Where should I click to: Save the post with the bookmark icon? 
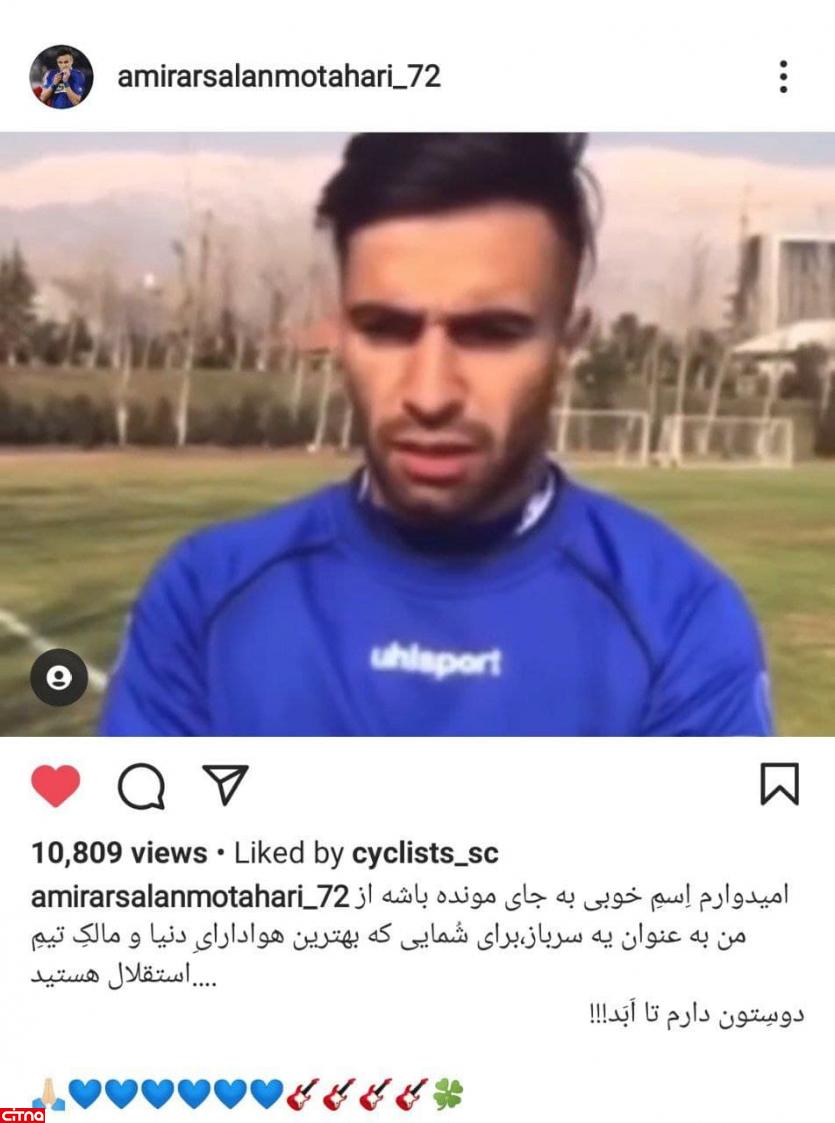pyautogui.click(x=779, y=785)
